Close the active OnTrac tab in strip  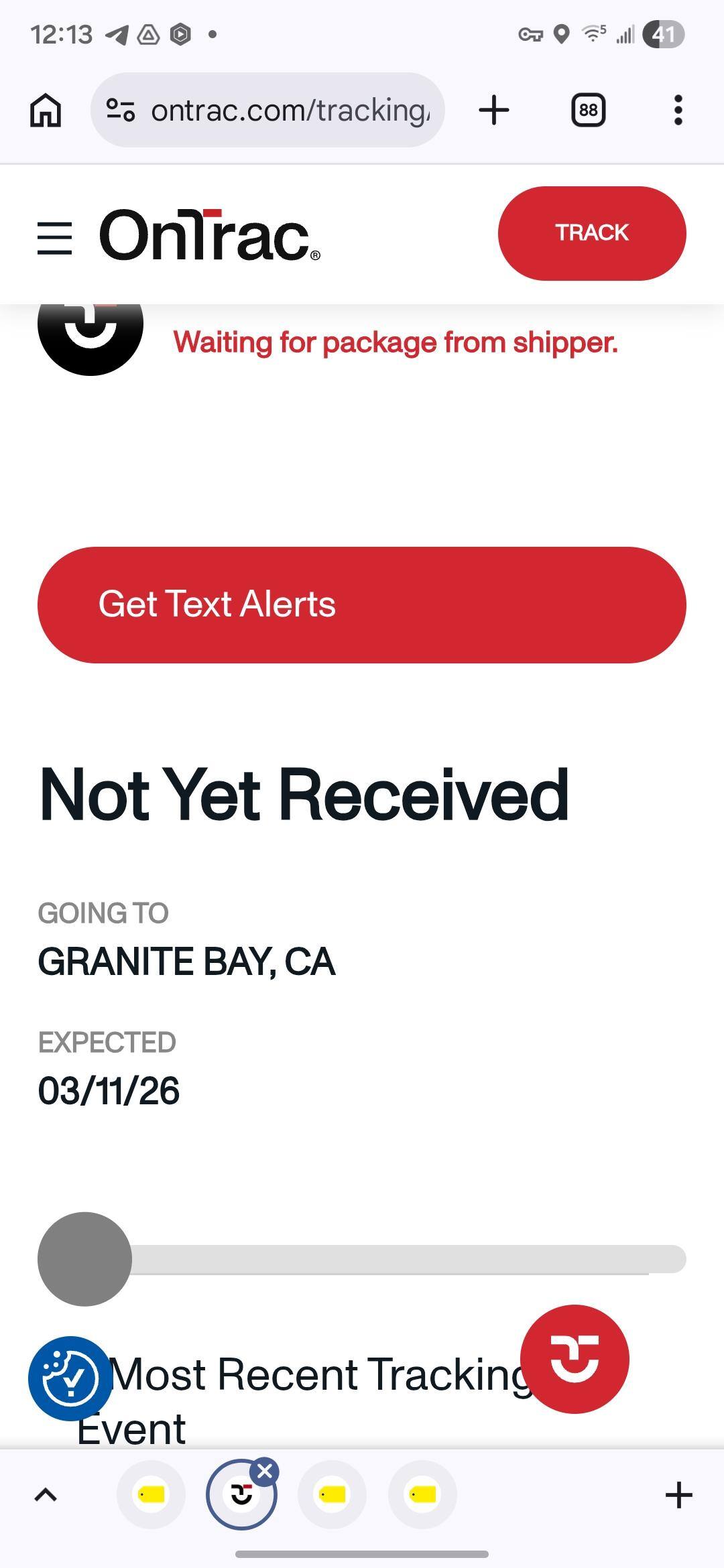265,1472
